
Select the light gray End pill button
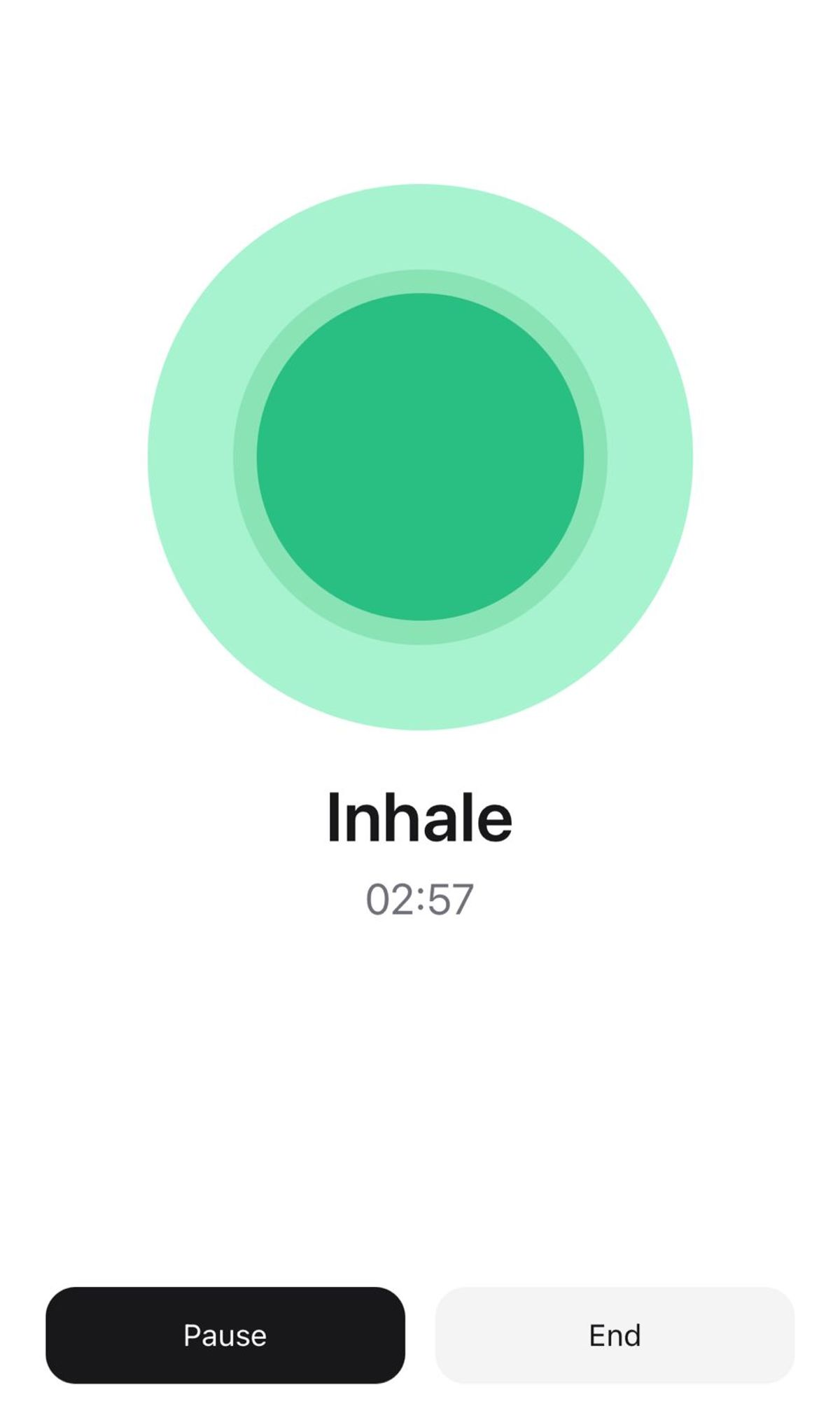click(615, 1335)
